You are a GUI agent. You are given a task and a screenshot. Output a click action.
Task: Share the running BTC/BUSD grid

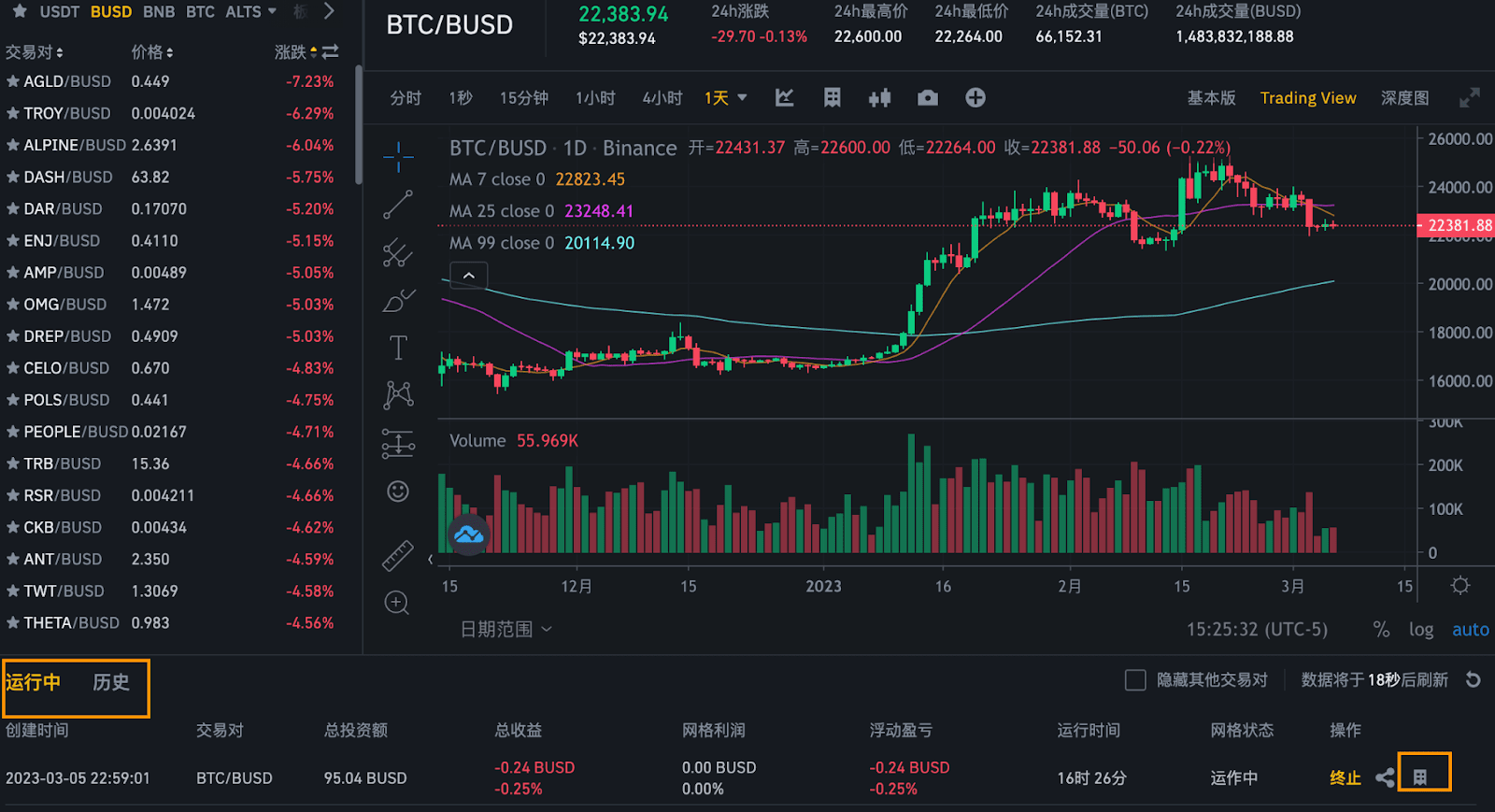(1385, 777)
